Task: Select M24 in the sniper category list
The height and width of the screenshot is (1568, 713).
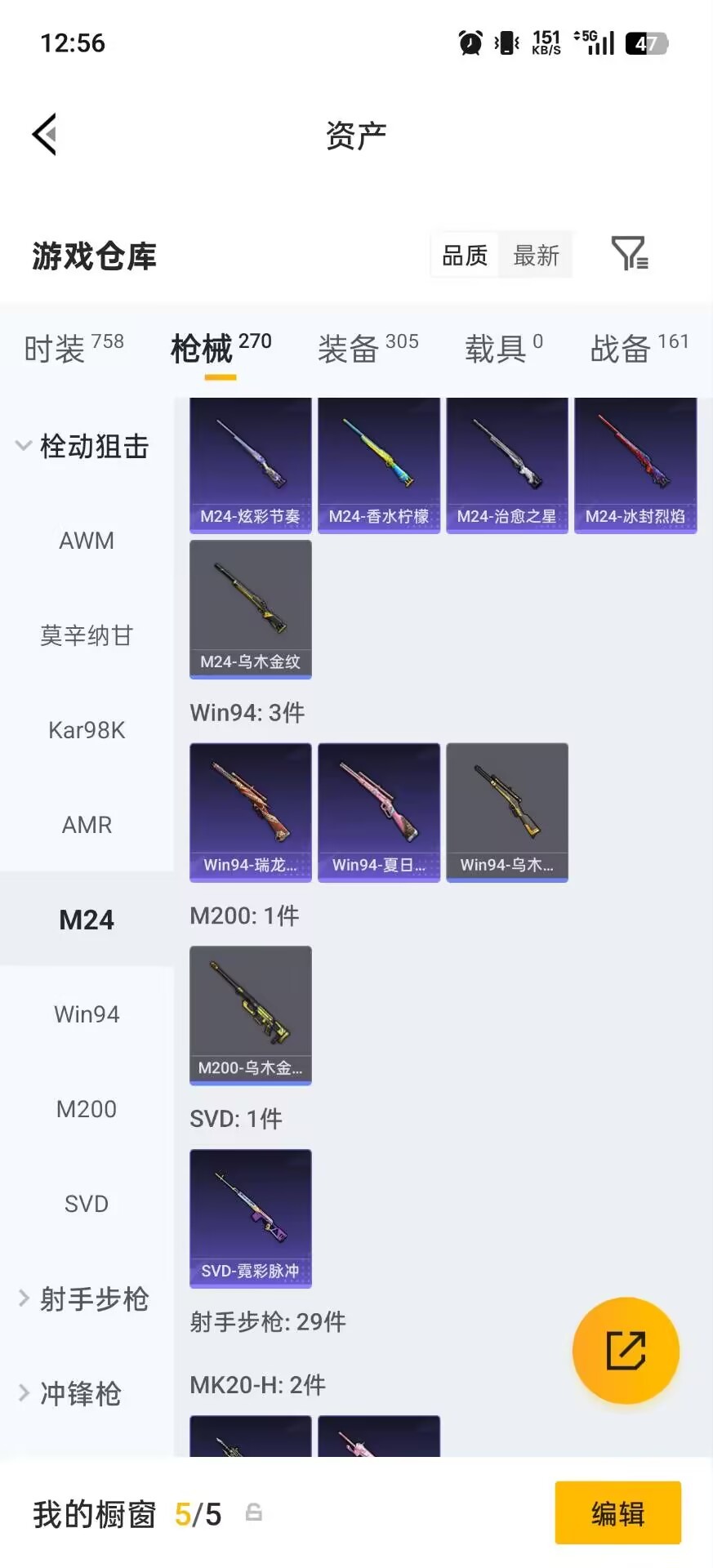Action: 86,919
